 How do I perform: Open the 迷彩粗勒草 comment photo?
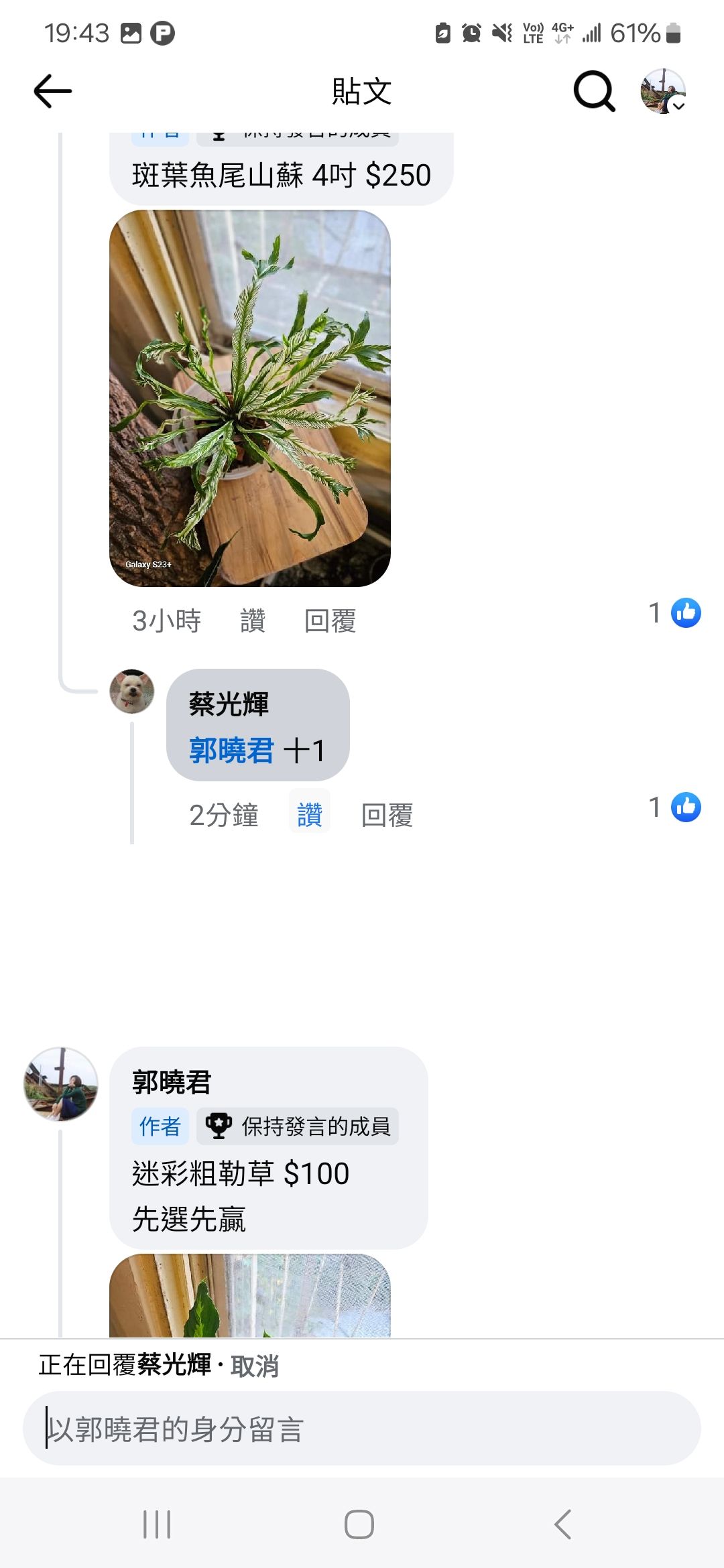[x=249, y=1297]
